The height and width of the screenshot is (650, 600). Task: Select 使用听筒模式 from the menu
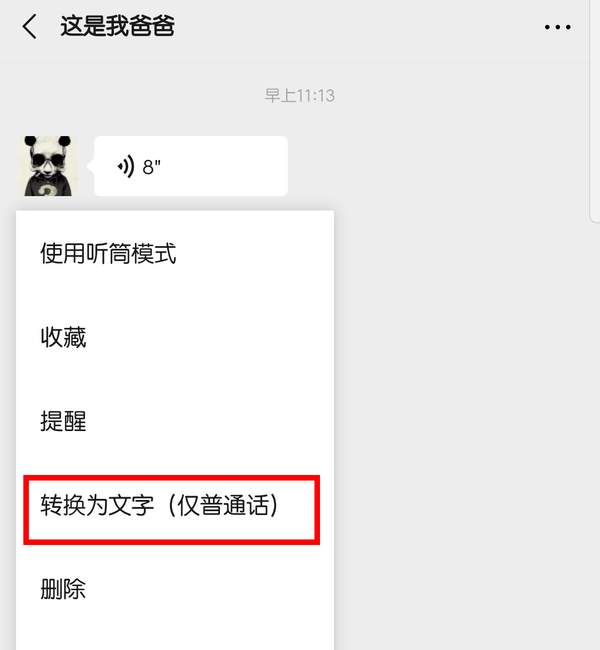108,254
